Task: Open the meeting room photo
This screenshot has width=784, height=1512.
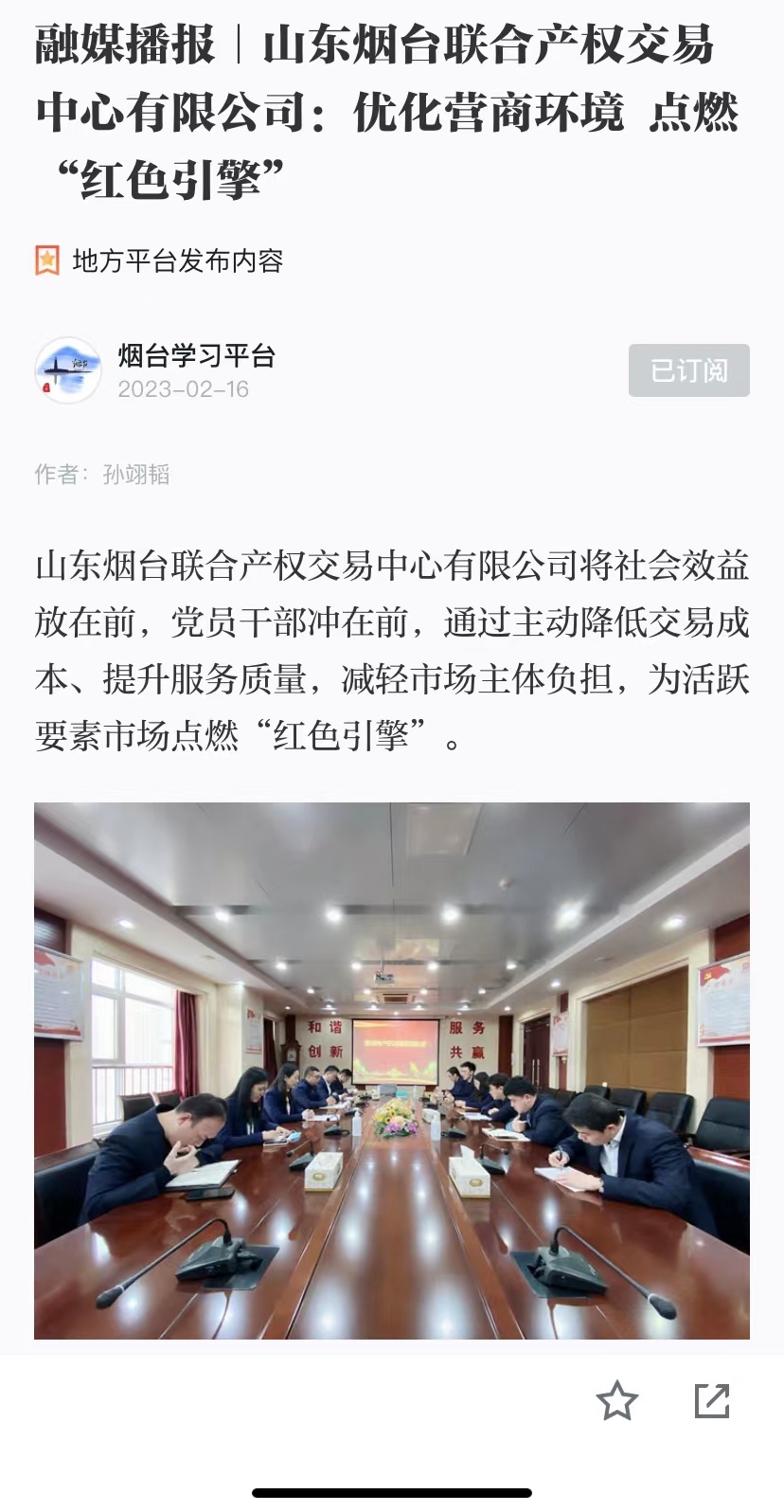Action: [392, 1071]
